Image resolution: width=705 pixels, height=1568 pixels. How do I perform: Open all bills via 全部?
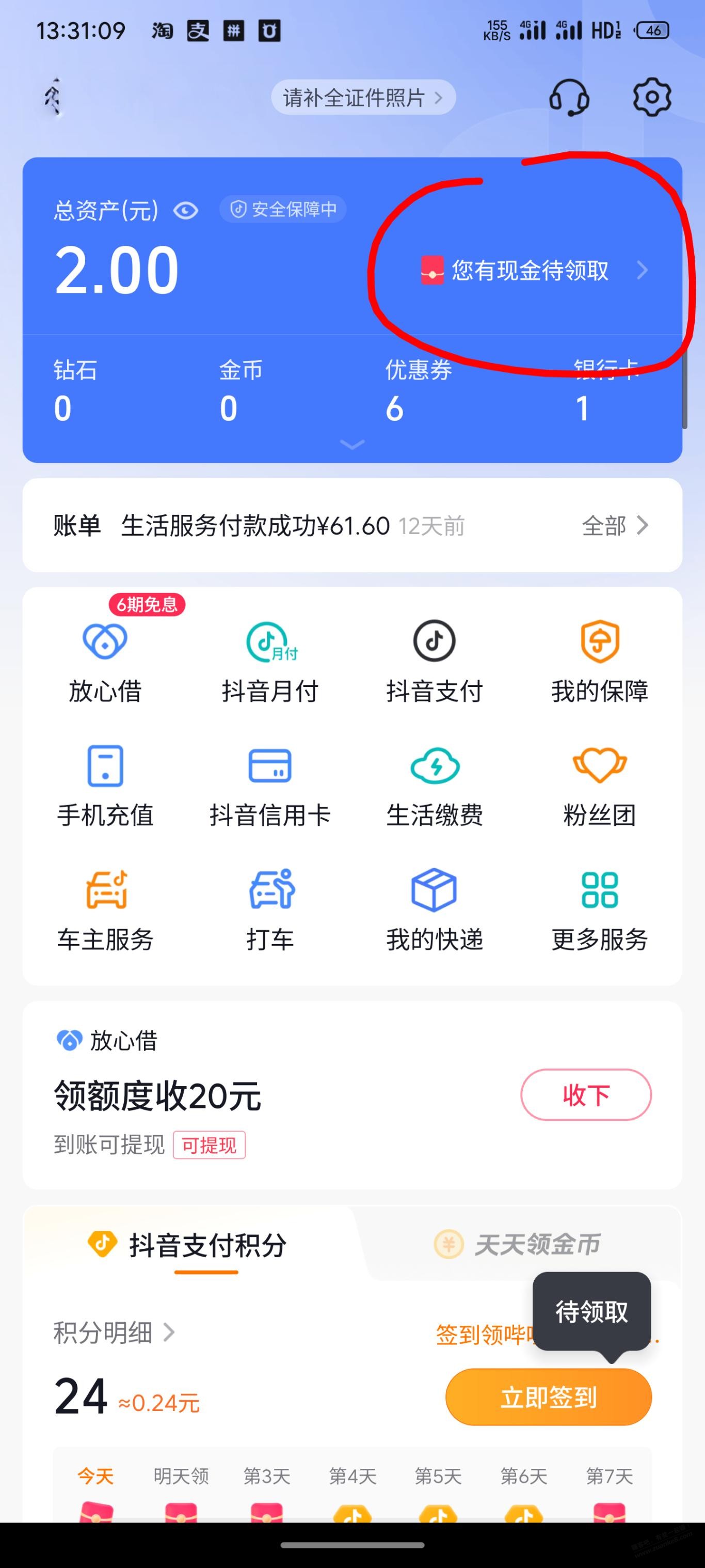pyautogui.click(x=614, y=525)
